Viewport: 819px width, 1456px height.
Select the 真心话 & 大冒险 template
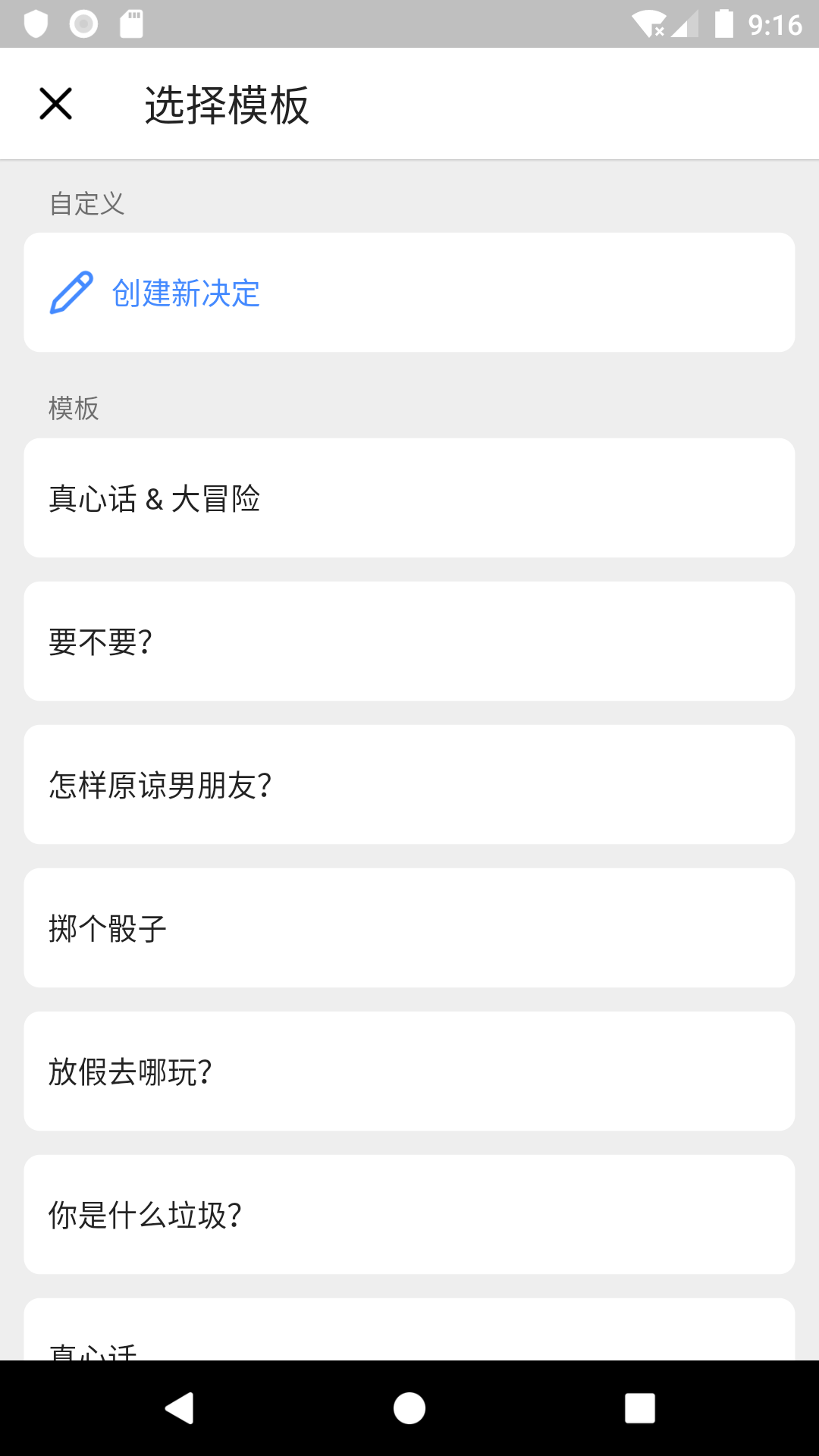(409, 497)
